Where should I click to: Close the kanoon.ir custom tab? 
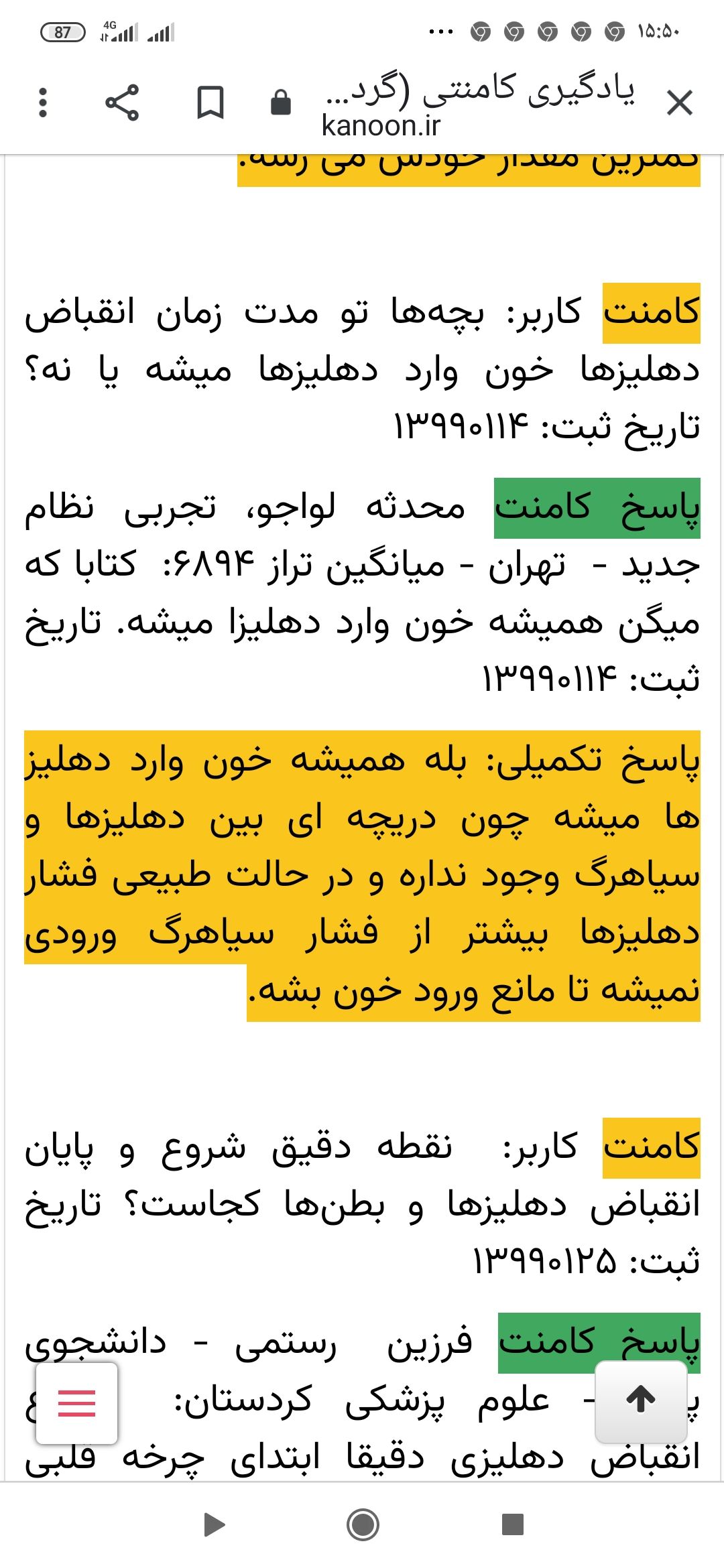(x=679, y=103)
